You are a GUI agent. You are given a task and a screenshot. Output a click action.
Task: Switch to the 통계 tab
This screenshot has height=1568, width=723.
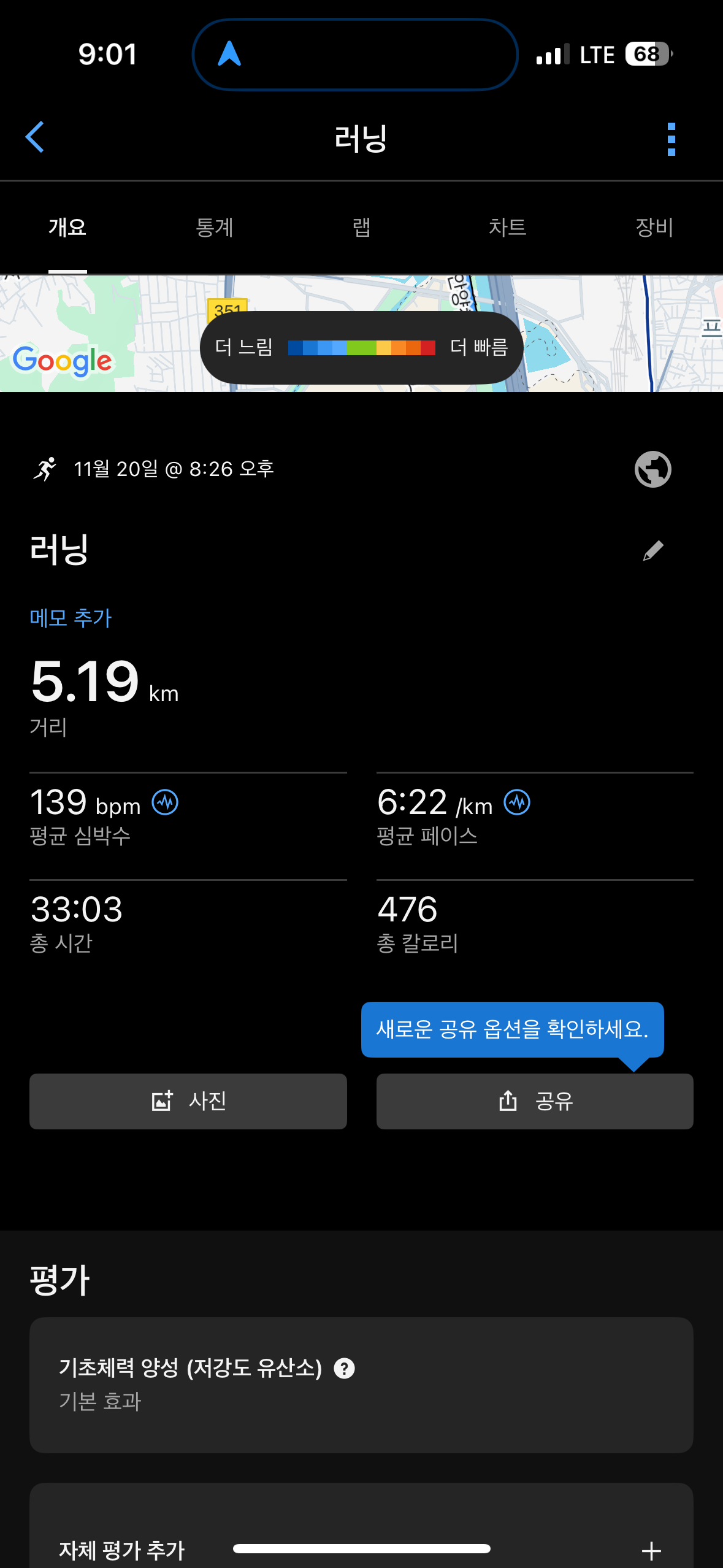click(216, 227)
